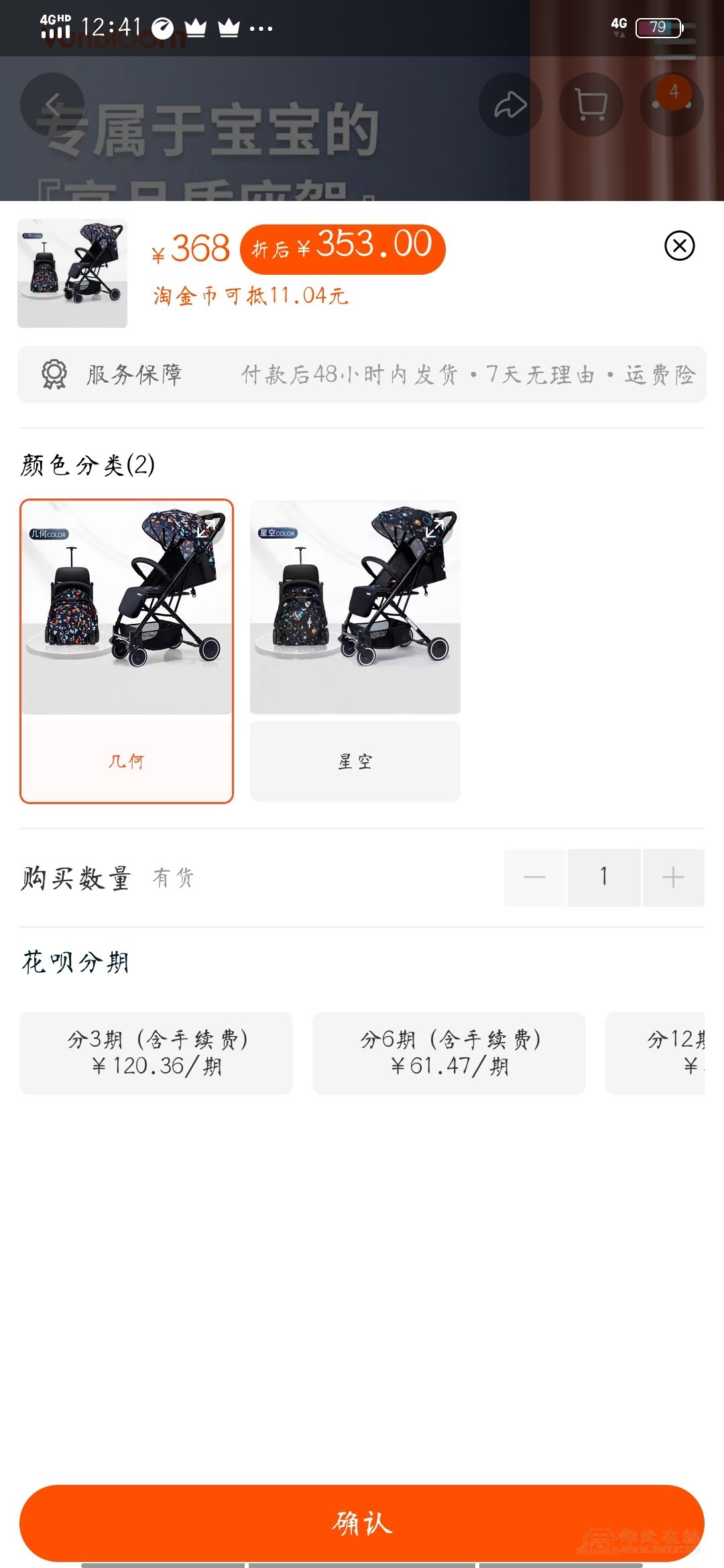Enlarge the 星空 color image
This screenshot has width=724, height=1568.
[435, 528]
